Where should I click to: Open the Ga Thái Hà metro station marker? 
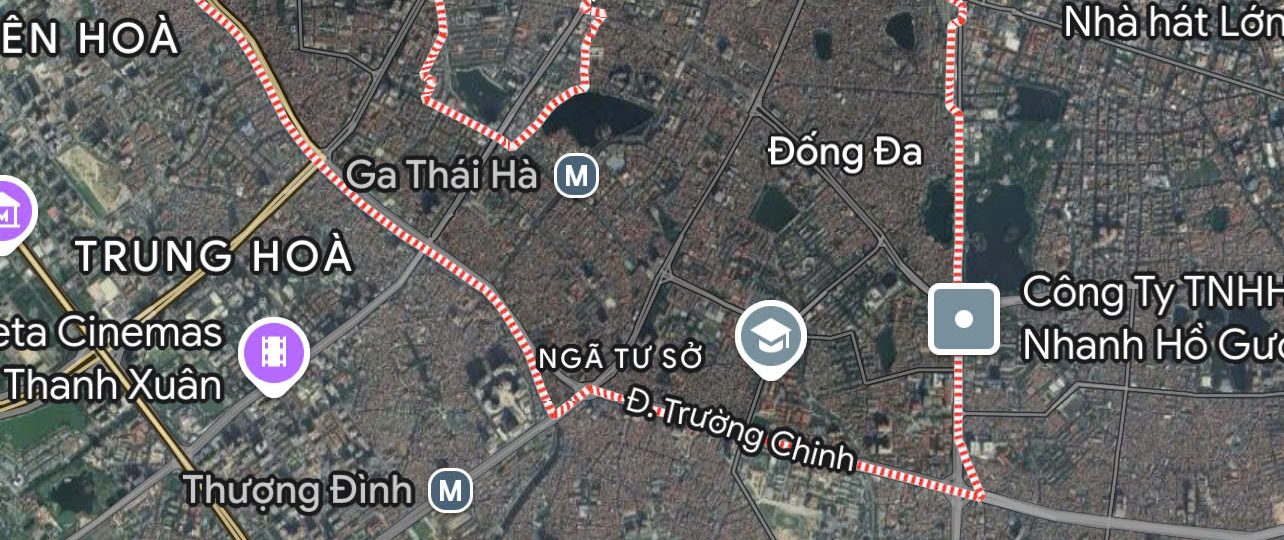(576, 177)
